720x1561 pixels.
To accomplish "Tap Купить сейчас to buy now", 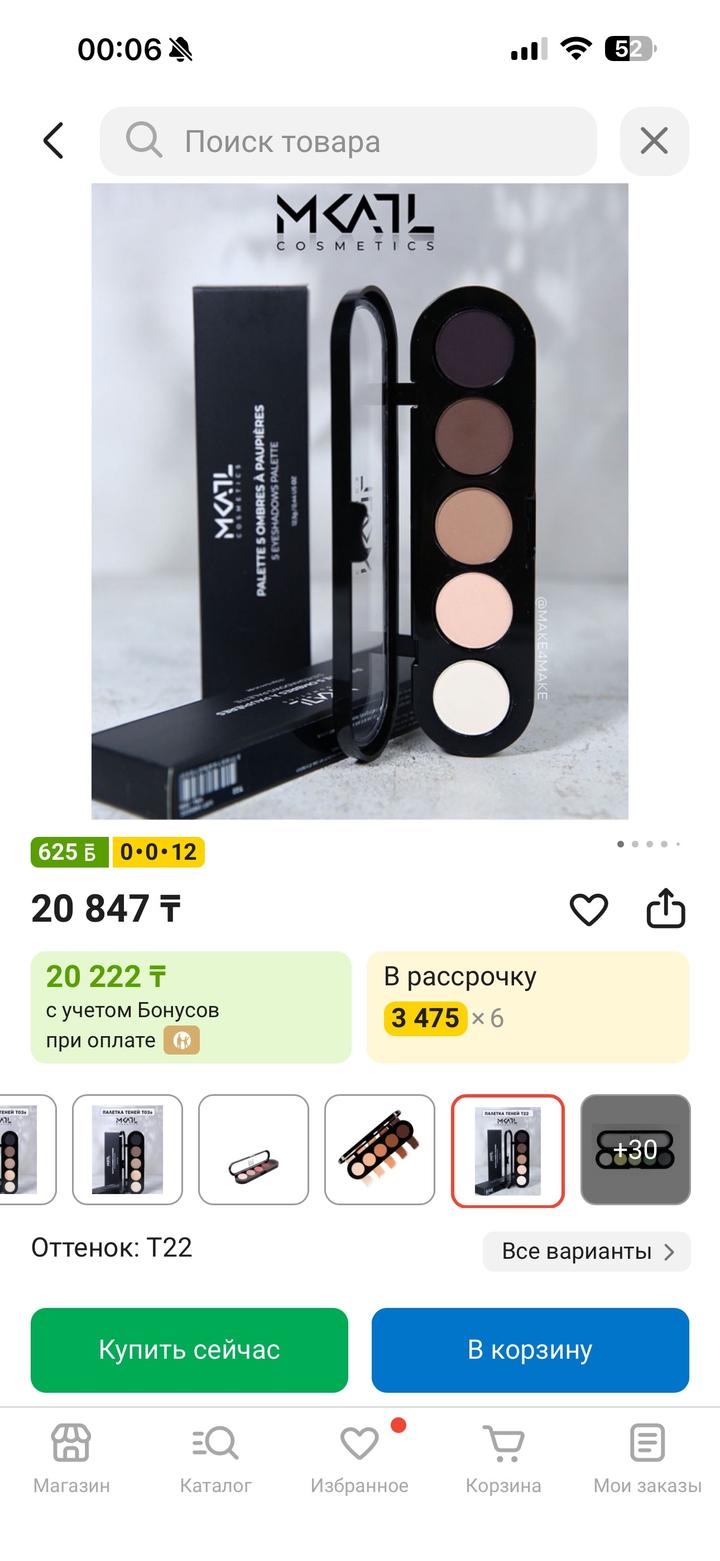I will (189, 1349).
